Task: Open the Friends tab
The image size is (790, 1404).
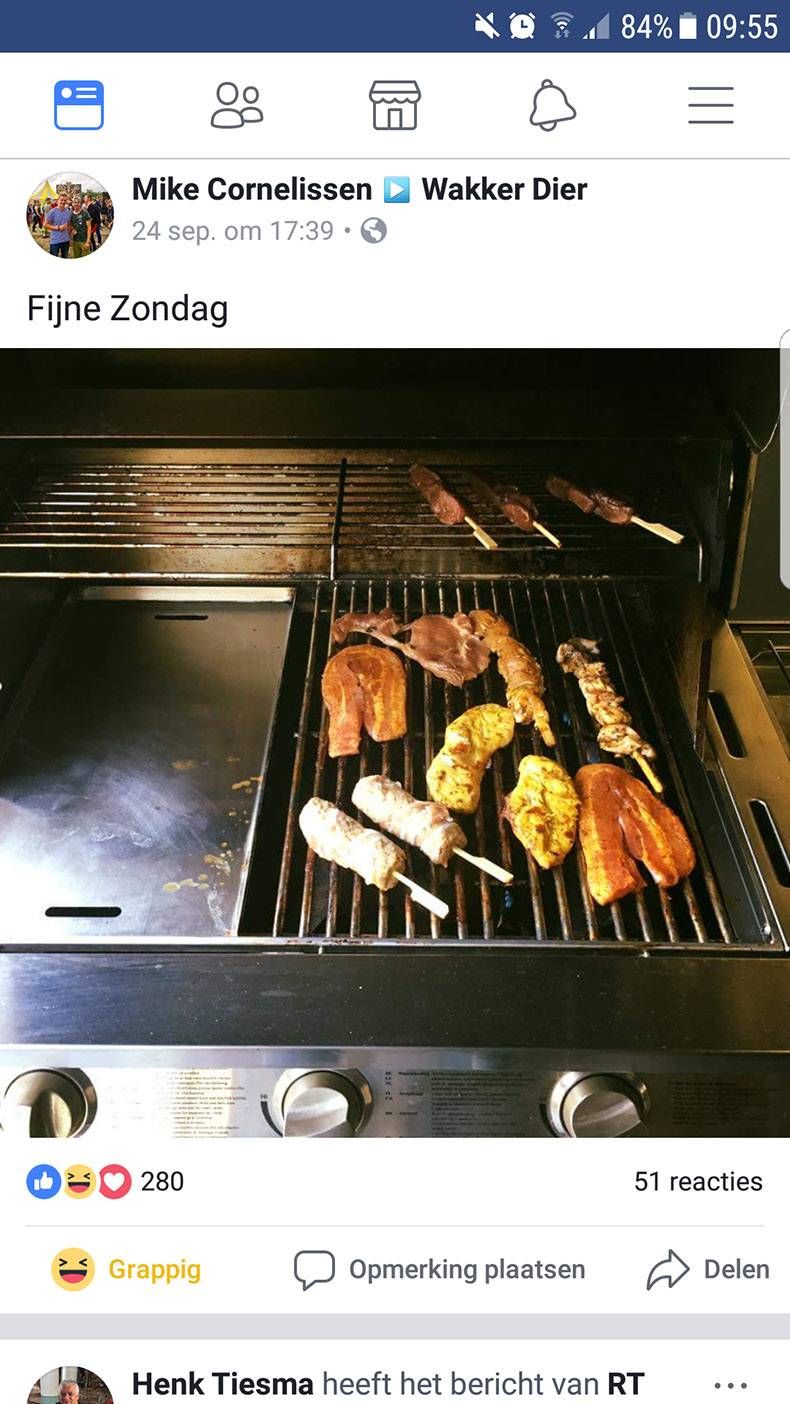Action: click(x=237, y=105)
